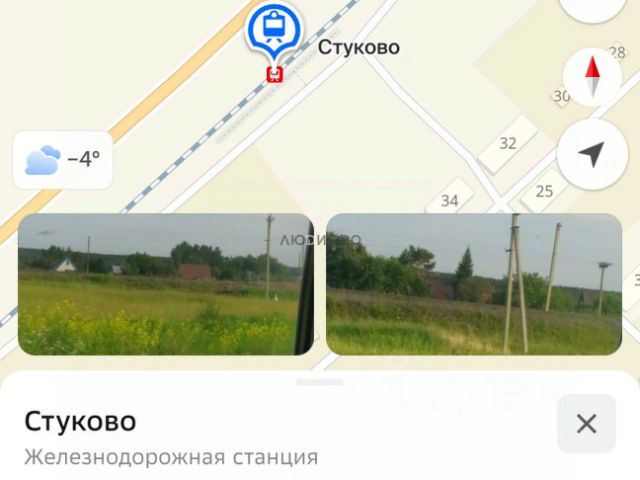Reset map orientation with the compass
640x480 pixels.
click(591, 76)
